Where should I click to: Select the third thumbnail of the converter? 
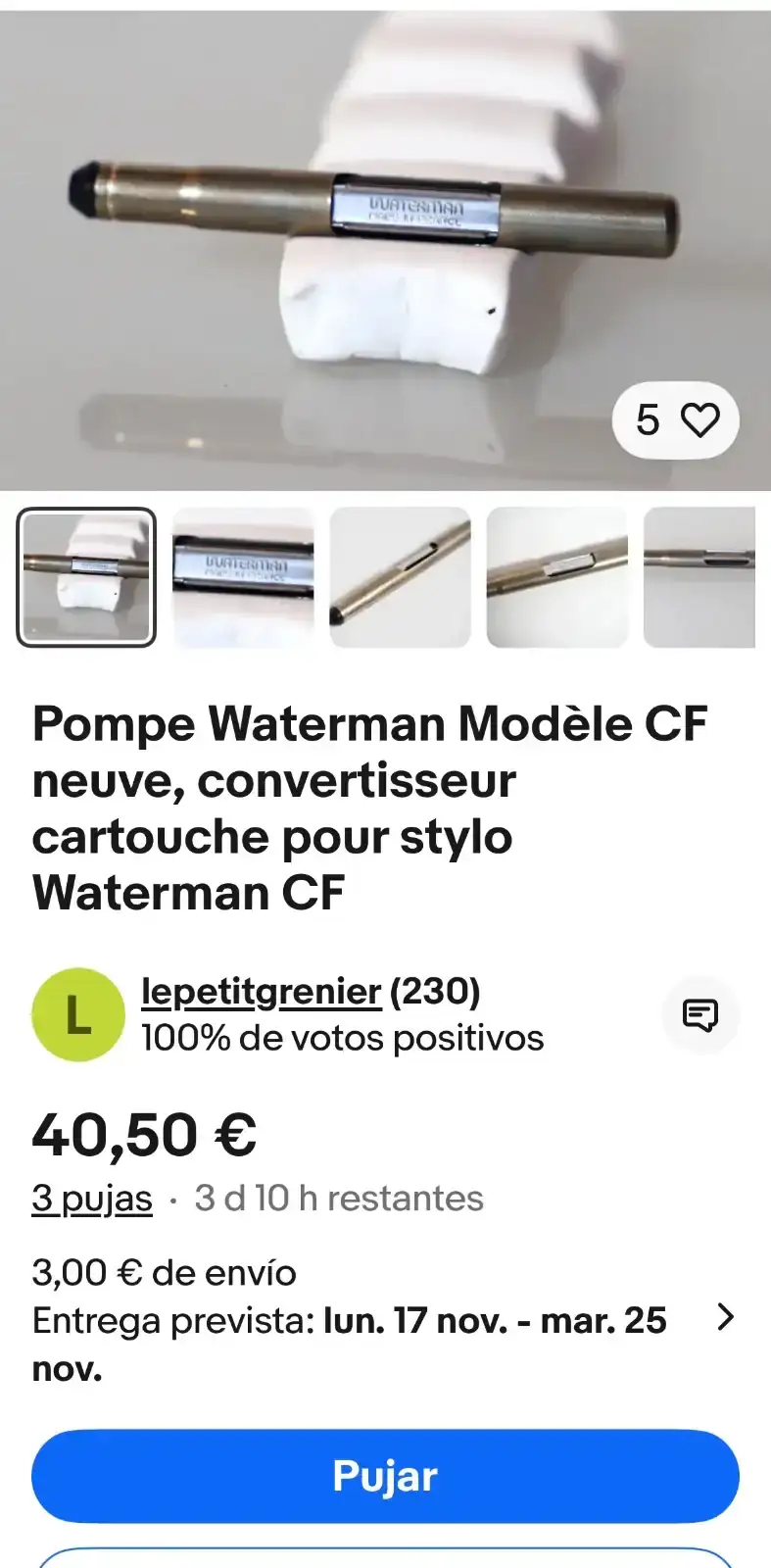point(400,577)
